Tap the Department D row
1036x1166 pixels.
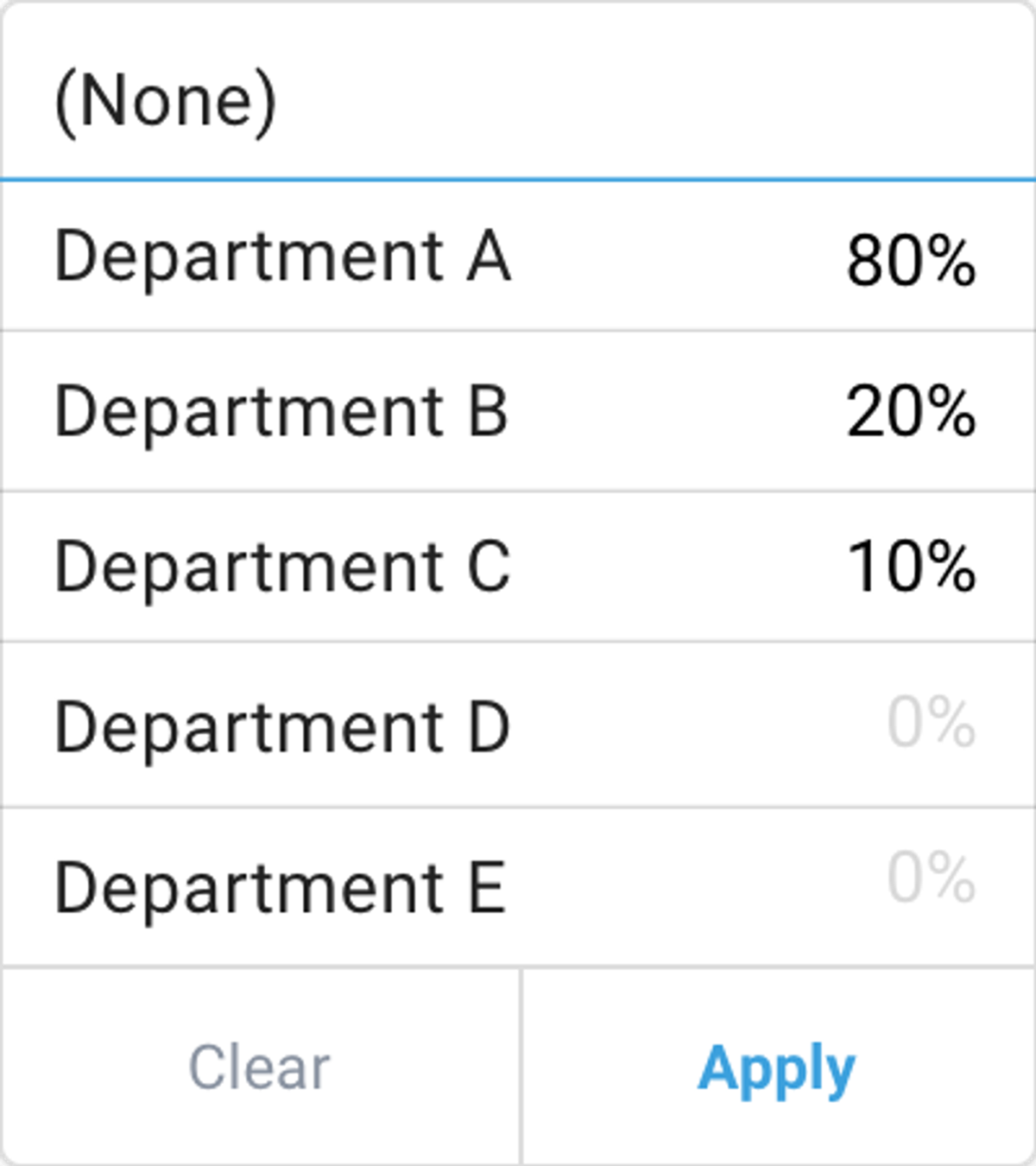[x=282, y=726]
